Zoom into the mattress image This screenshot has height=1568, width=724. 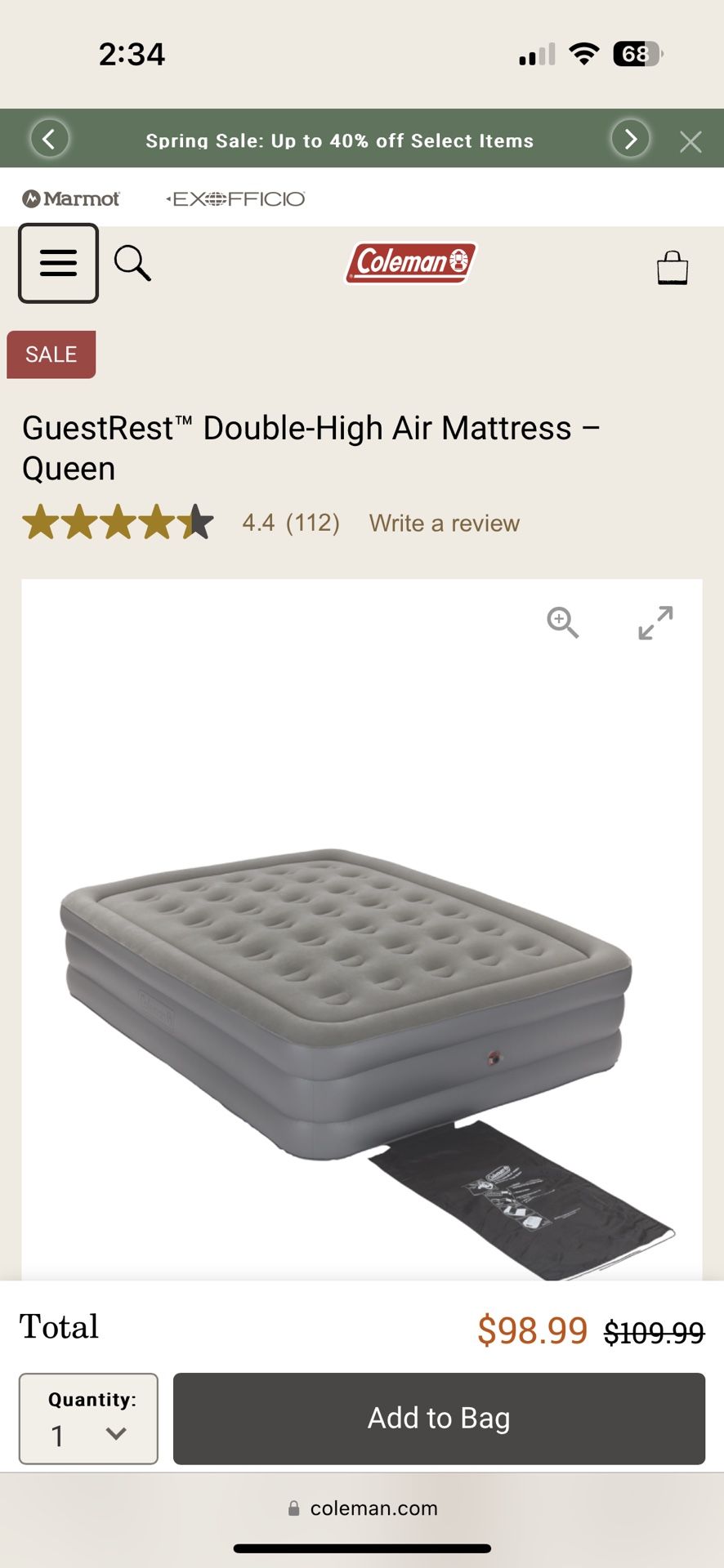(x=562, y=623)
